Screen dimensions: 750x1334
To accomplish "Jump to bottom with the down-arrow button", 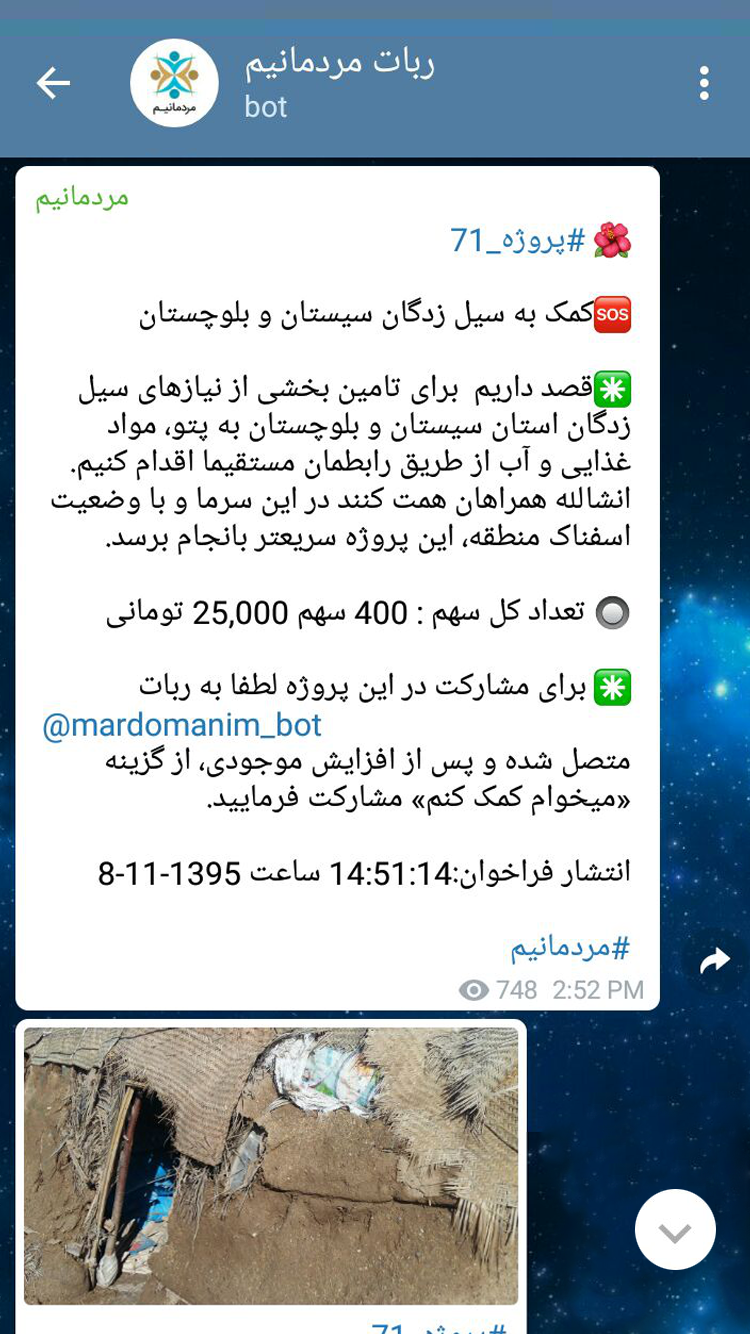I will pos(675,1230).
